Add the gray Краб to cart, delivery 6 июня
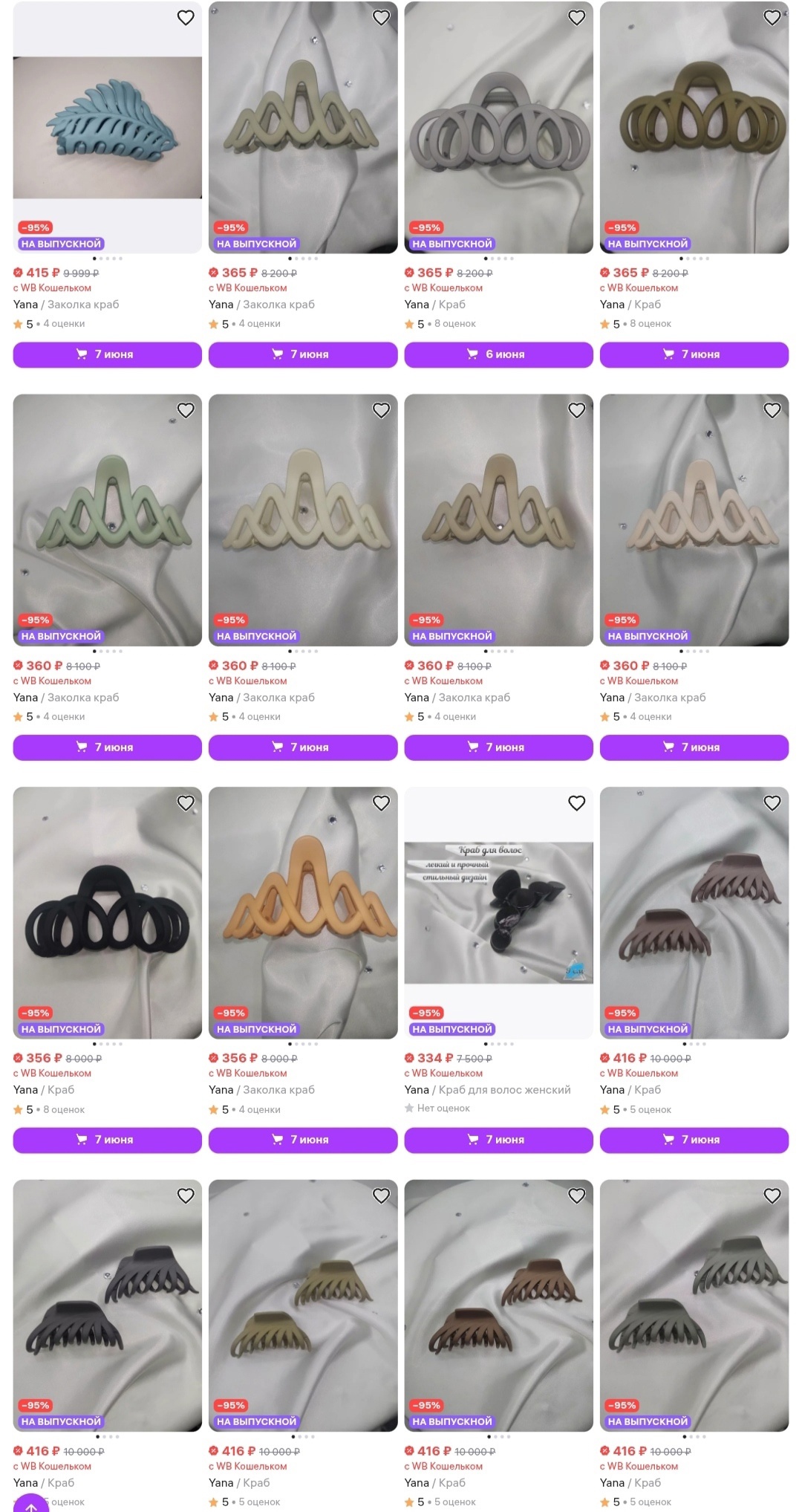Image resolution: width=802 pixels, height=1512 pixels. point(498,354)
